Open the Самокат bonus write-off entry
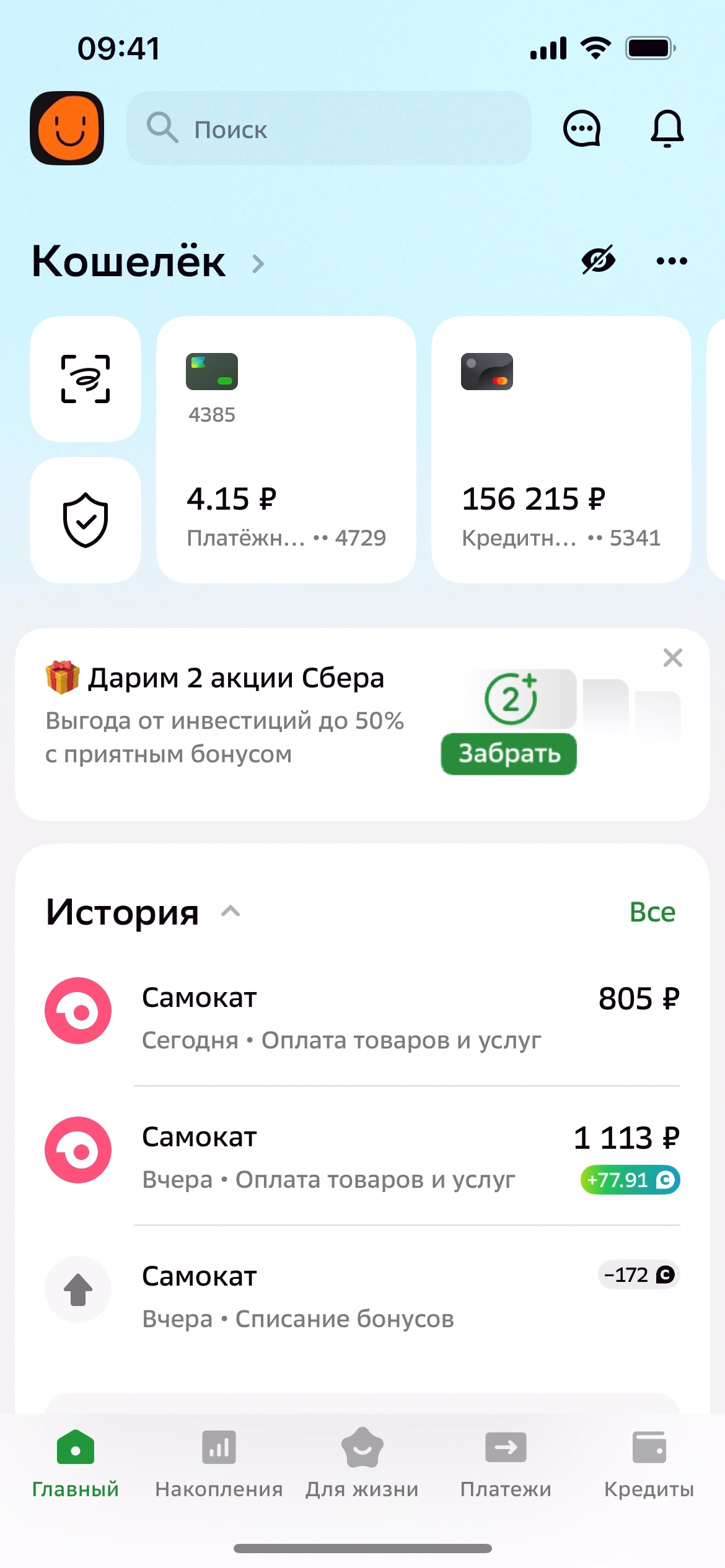 [x=362, y=1296]
